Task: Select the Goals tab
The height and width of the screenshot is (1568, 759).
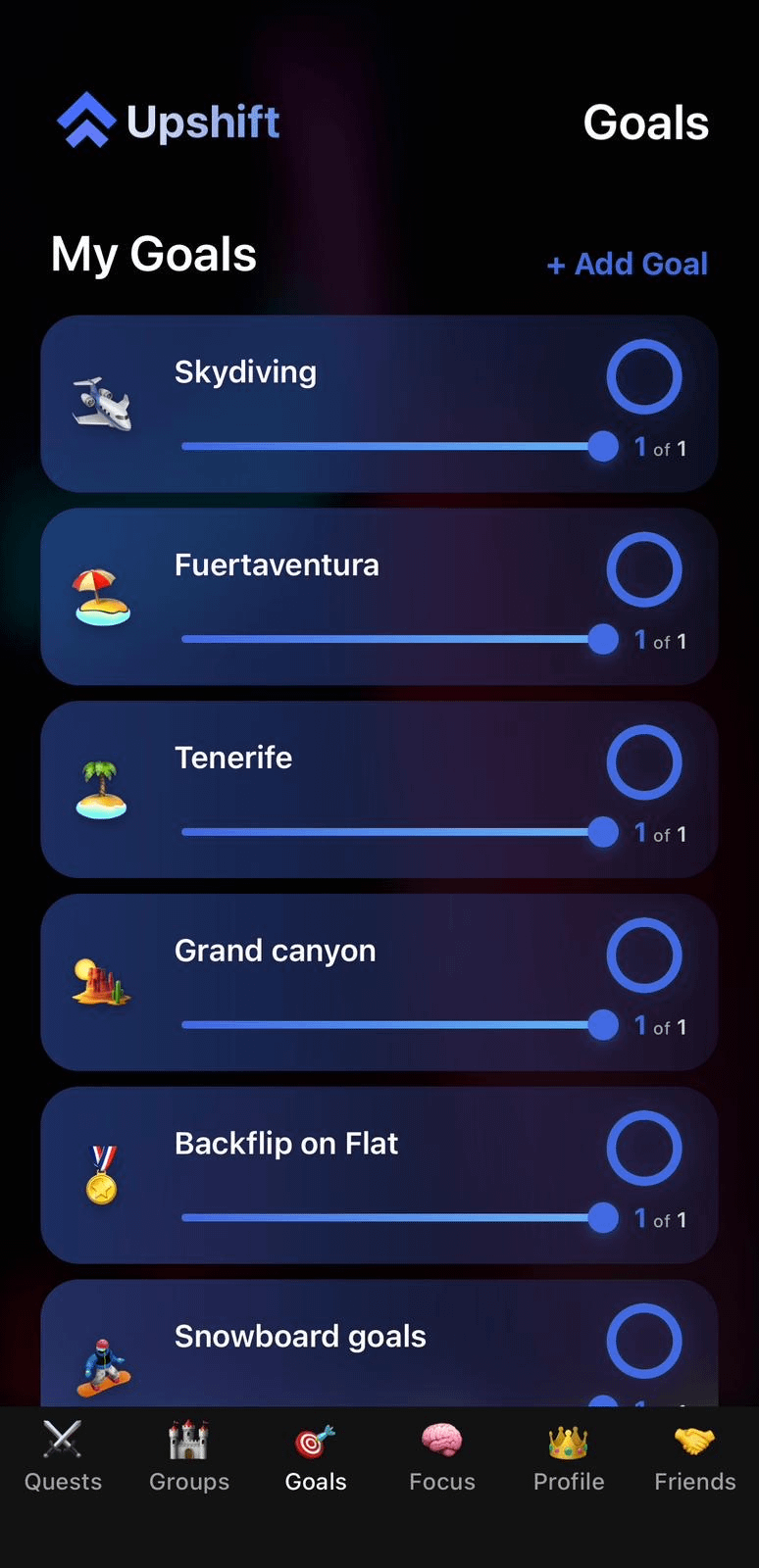Action: [316, 1457]
